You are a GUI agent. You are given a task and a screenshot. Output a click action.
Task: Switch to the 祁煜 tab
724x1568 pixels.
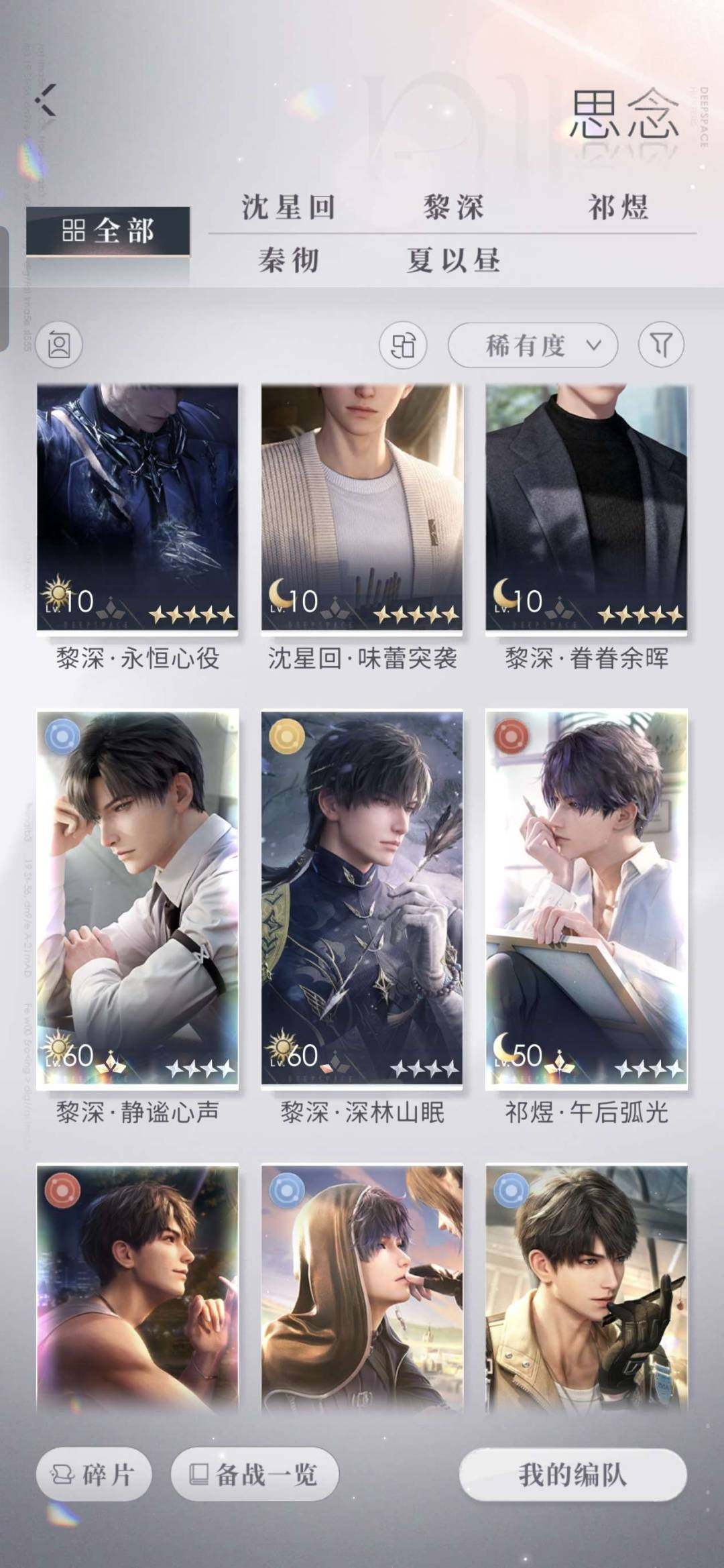click(x=617, y=207)
